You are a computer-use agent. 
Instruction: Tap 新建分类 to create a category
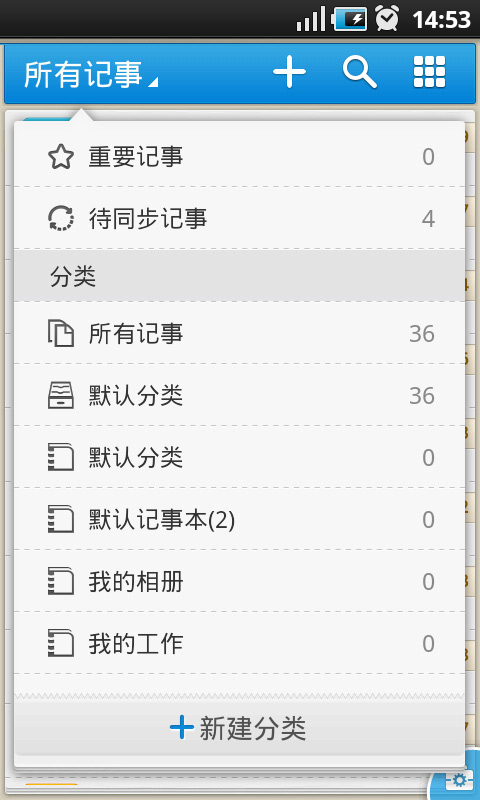coord(239,728)
